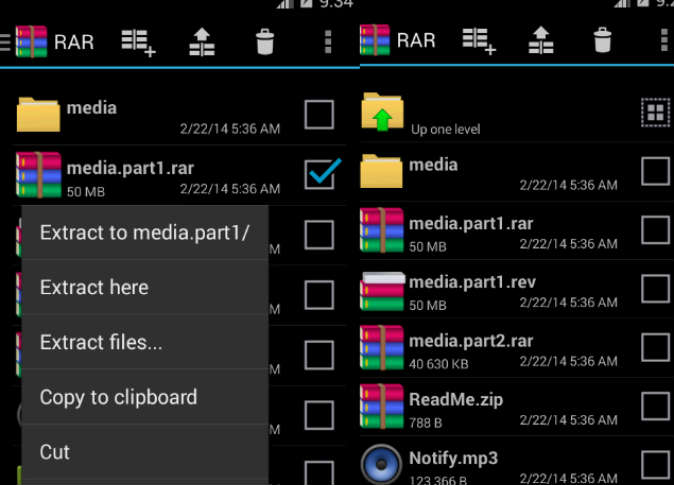Tick the ReadMe.zip checkbox
674x485 pixels.
click(655, 406)
